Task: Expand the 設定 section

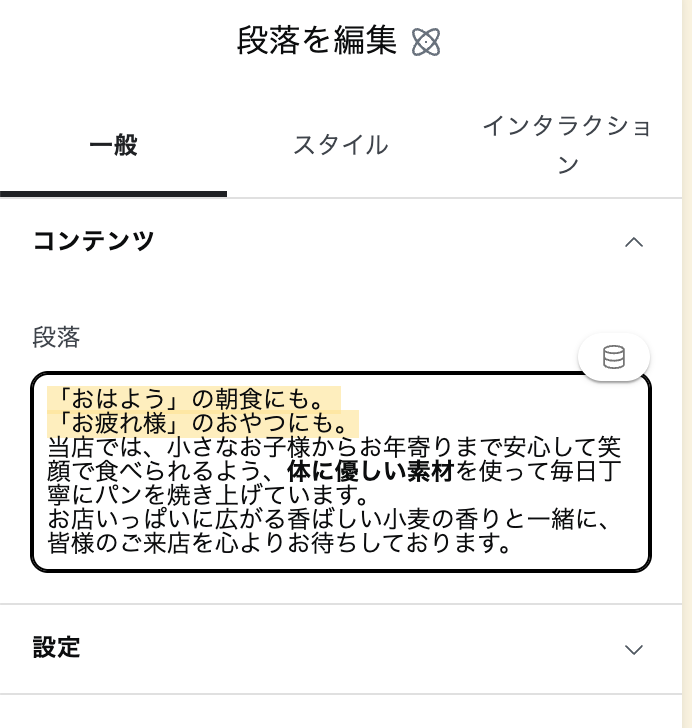Action: point(633,649)
